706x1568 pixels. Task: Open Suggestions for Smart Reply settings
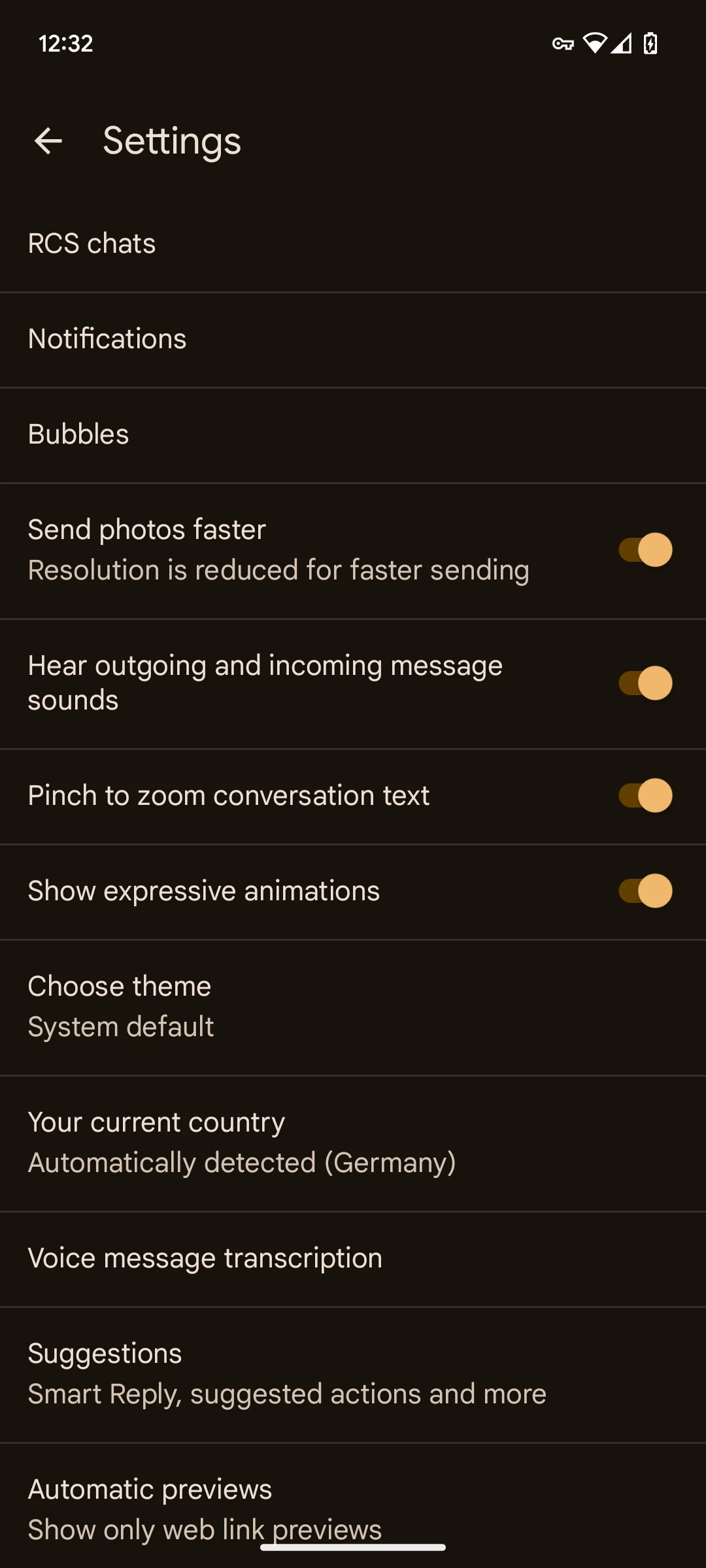click(353, 1373)
